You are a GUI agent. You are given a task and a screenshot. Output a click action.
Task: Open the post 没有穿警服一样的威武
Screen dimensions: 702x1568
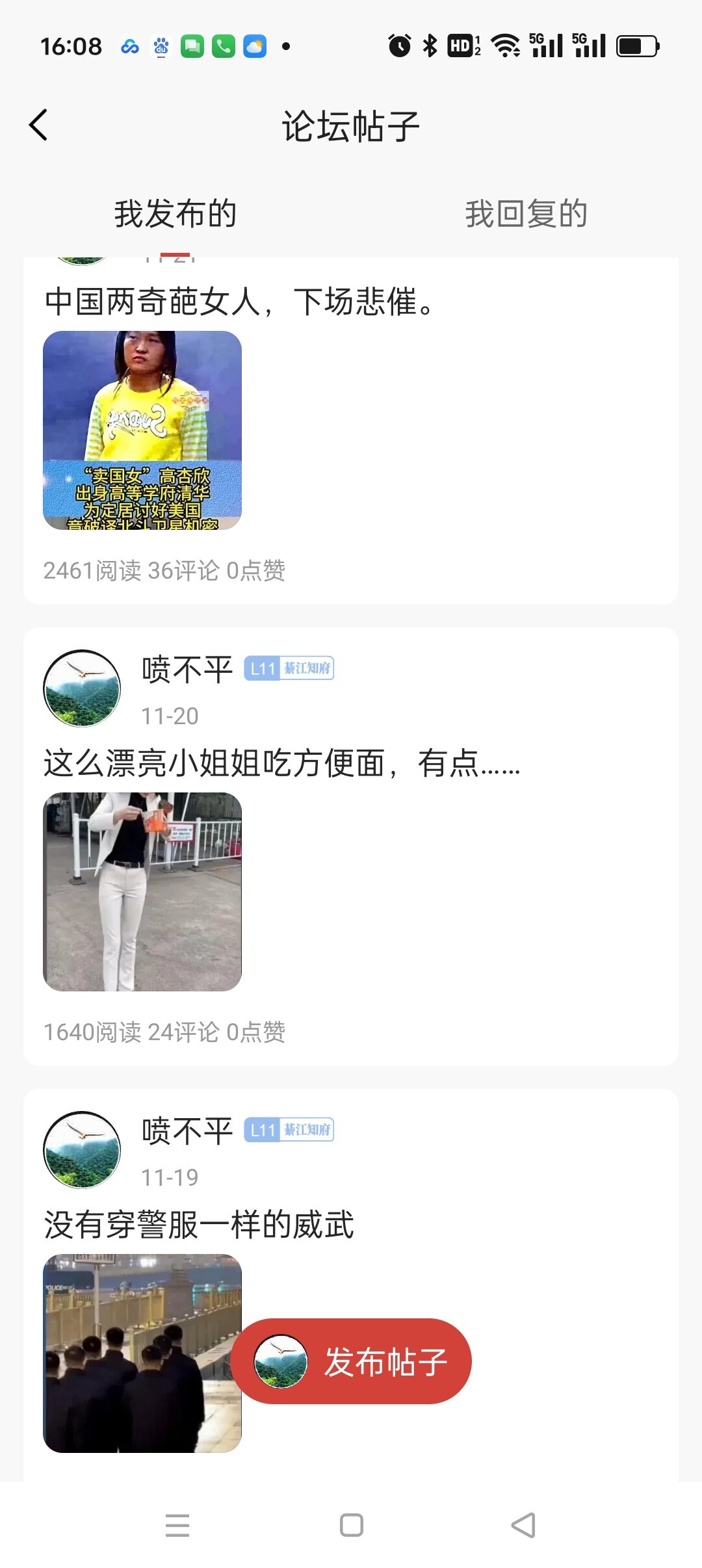pyautogui.click(x=199, y=1225)
